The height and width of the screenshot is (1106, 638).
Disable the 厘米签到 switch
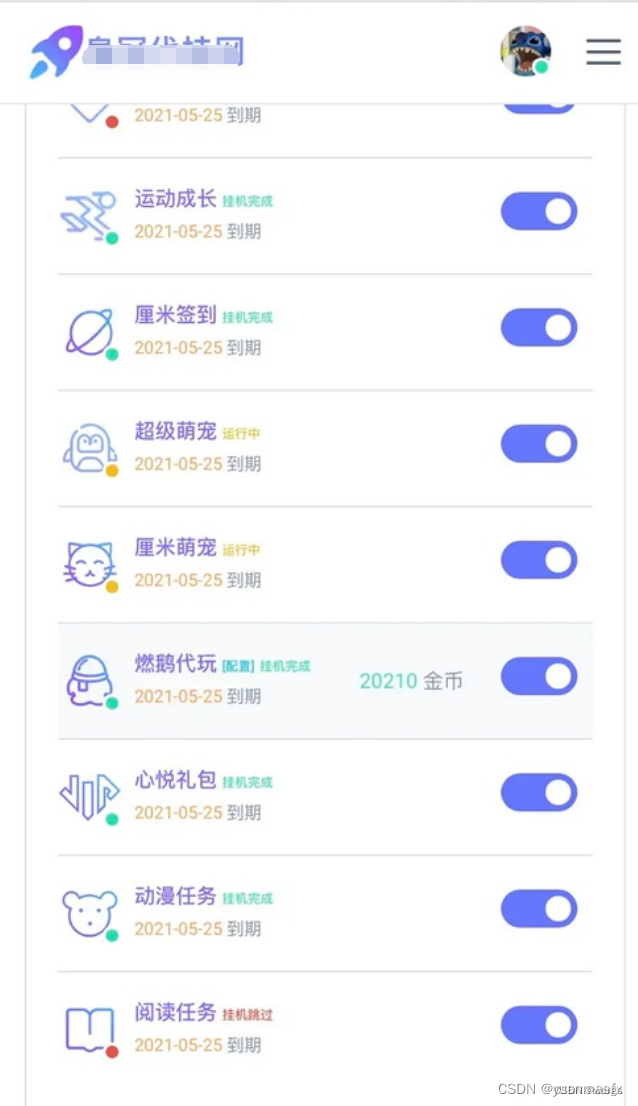coord(539,328)
